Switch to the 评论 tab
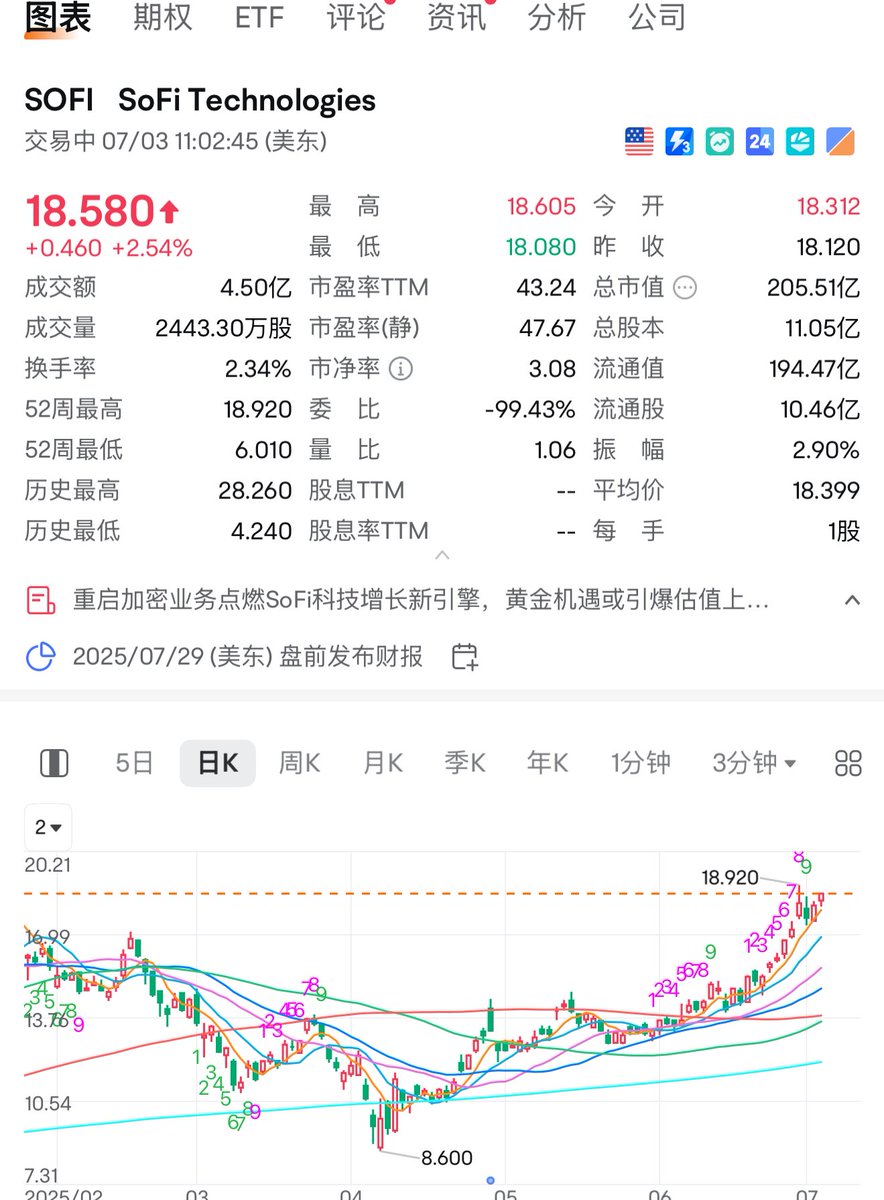The image size is (884, 1200). pos(356,17)
